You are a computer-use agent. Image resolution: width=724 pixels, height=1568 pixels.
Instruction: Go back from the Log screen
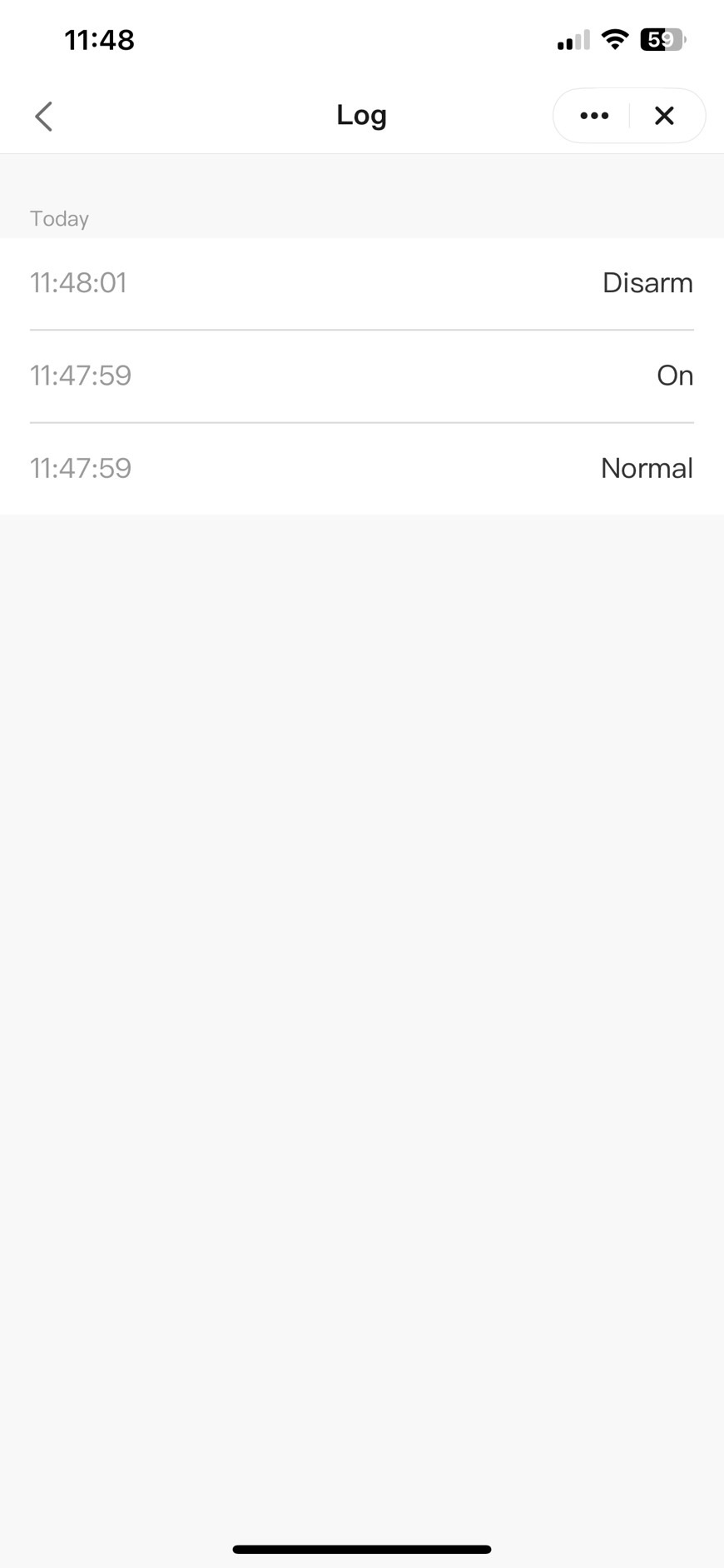click(x=44, y=117)
